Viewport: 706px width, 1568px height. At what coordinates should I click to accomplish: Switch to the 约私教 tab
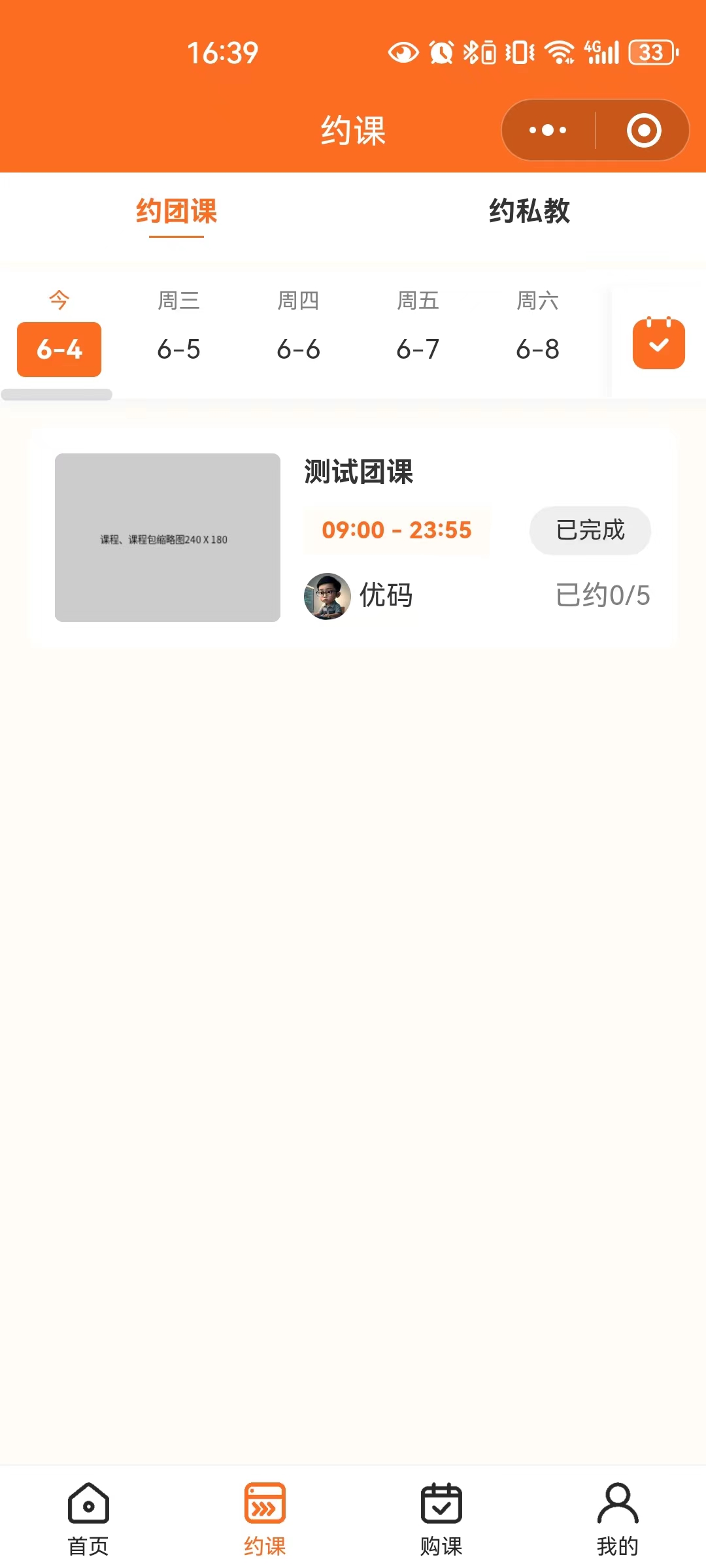[529, 212]
